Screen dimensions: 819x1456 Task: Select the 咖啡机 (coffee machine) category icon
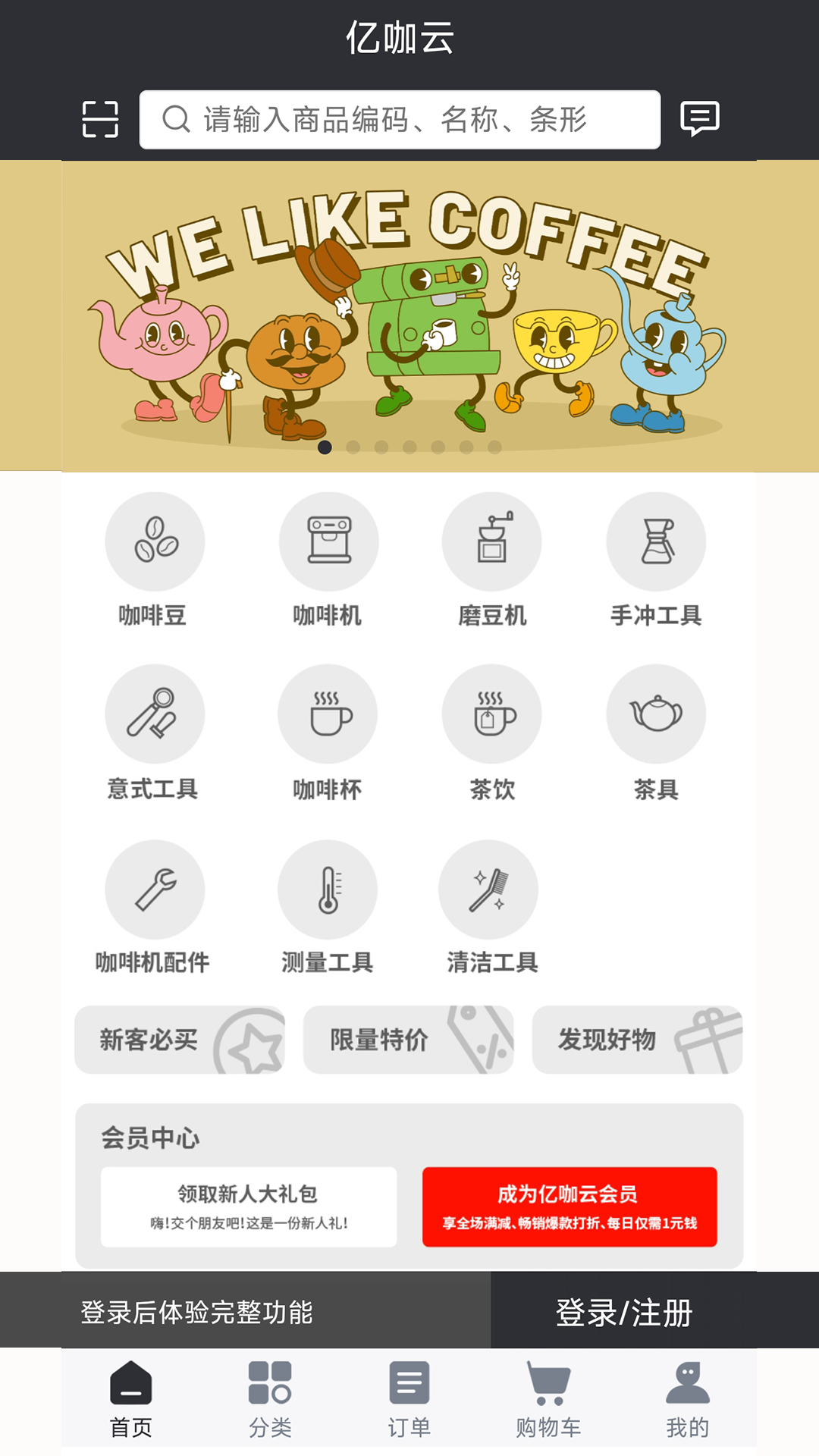tap(328, 541)
